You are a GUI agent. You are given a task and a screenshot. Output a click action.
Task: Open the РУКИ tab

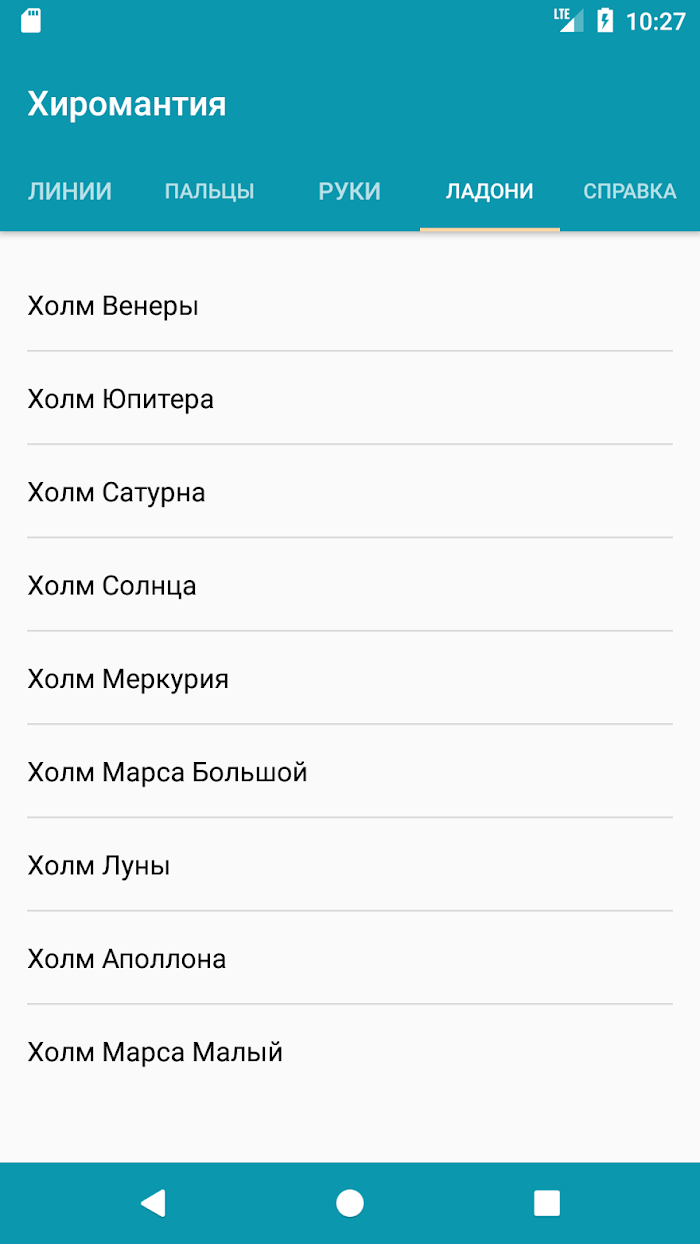click(350, 191)
